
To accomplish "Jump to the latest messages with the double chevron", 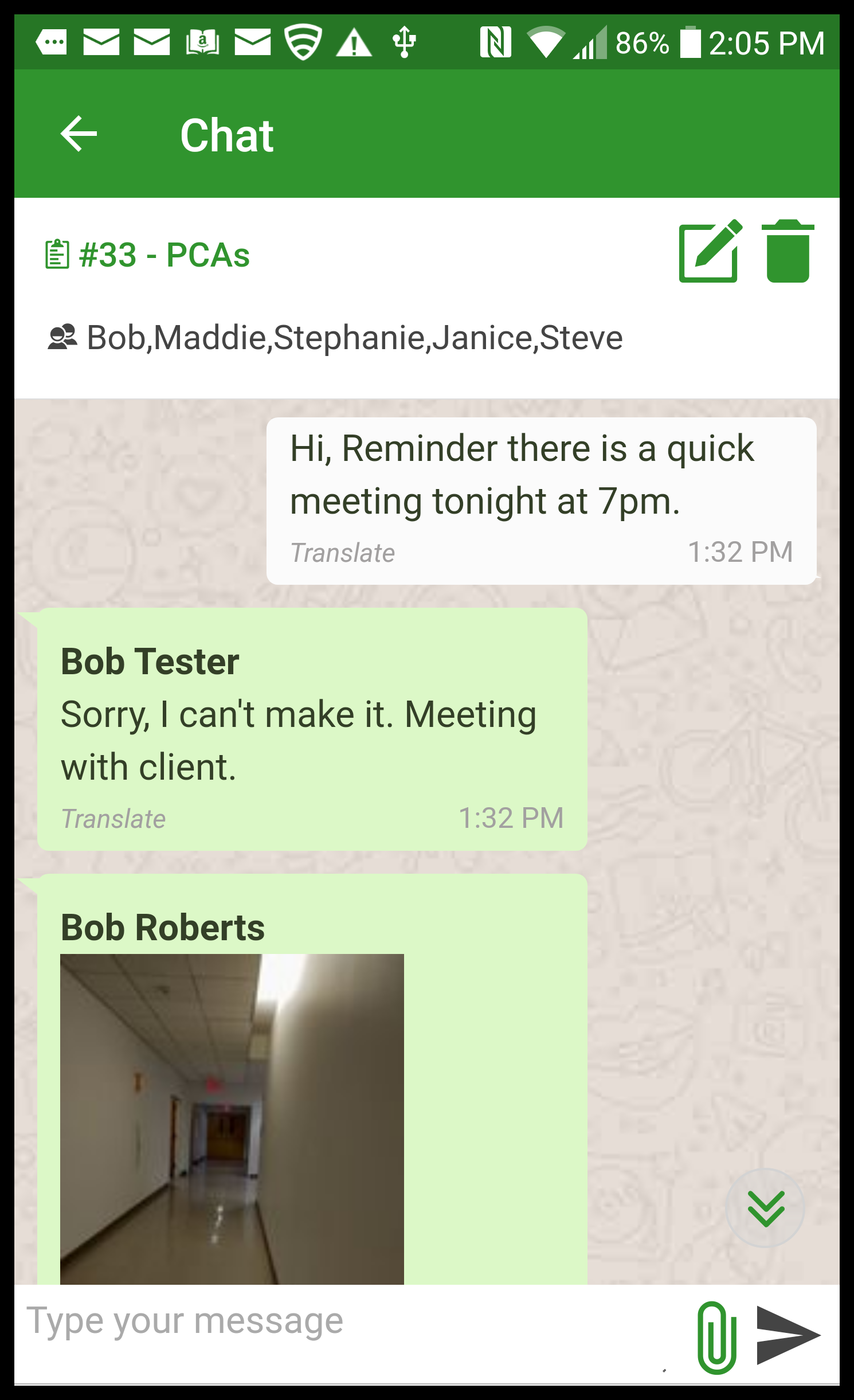I will tap(765, 1208).
